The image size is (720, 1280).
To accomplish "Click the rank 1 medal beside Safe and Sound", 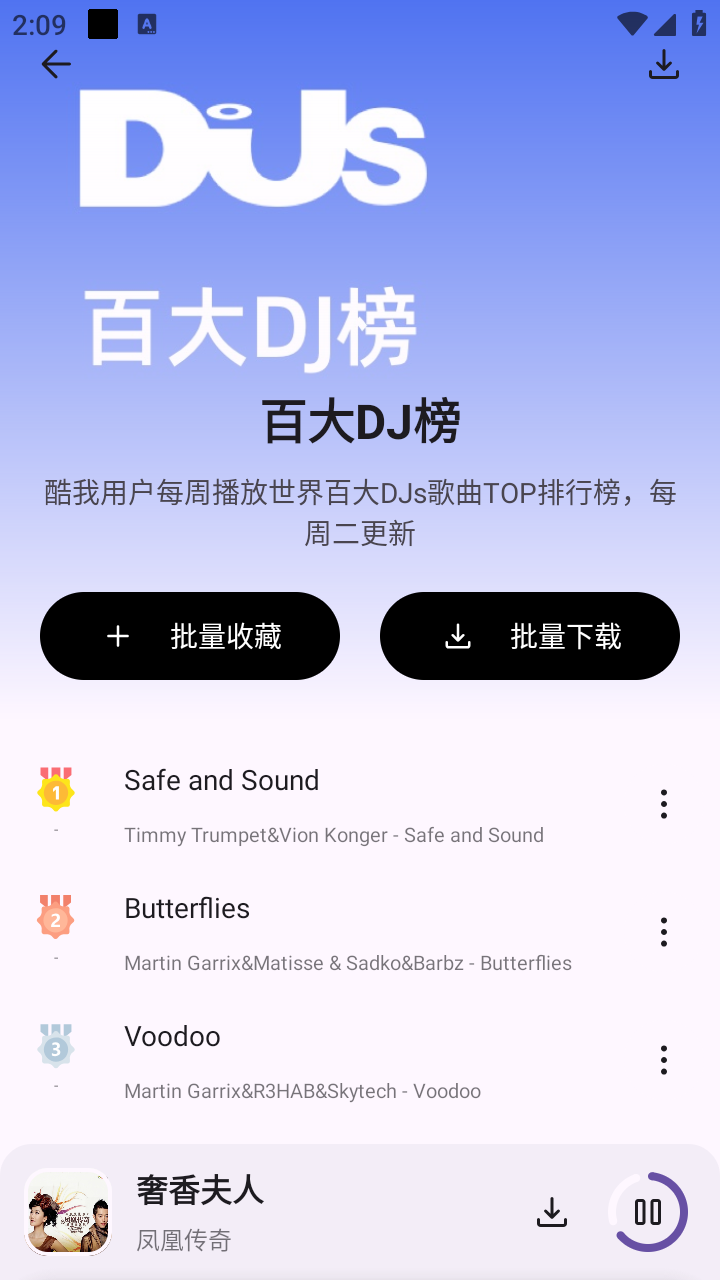I will tap(56, 791).
